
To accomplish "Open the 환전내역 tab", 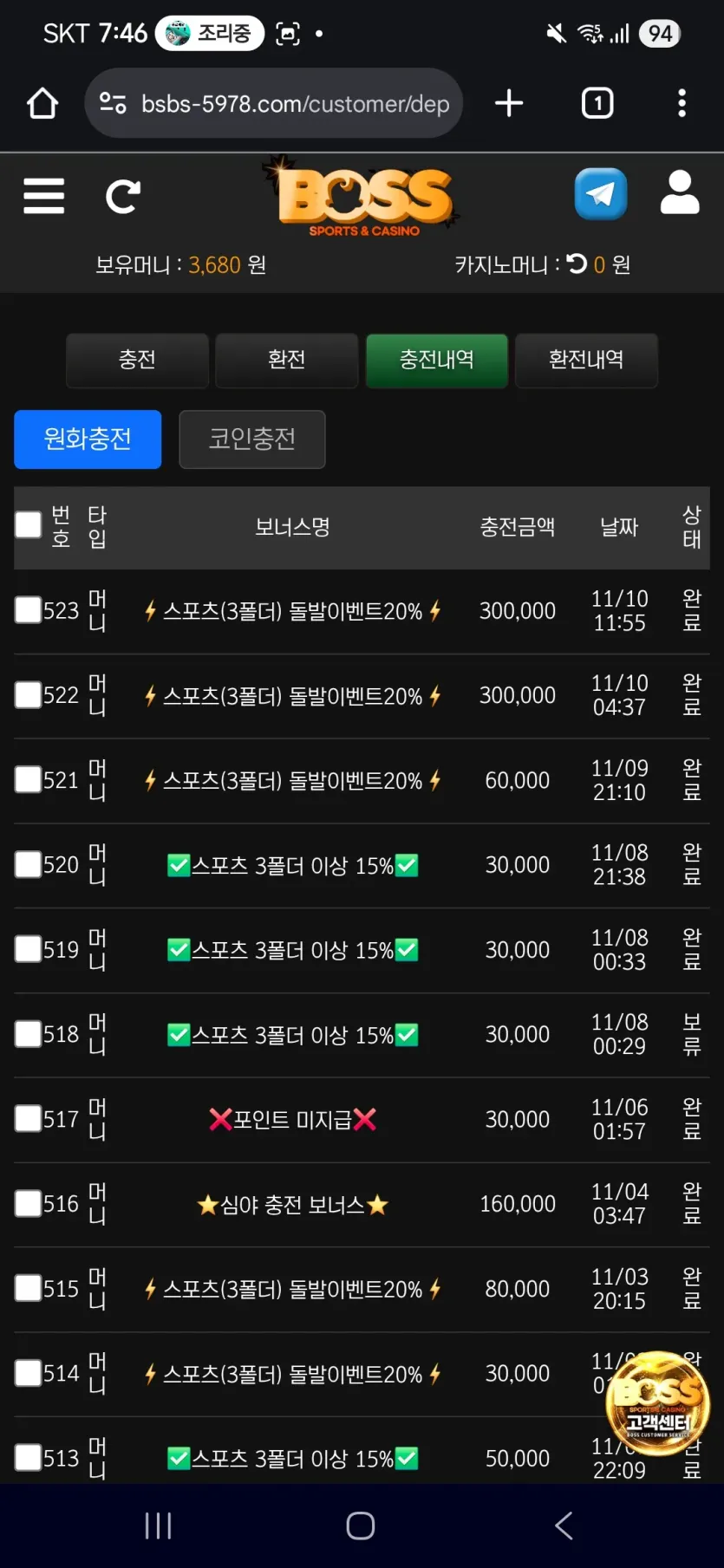I will point(586,360).
